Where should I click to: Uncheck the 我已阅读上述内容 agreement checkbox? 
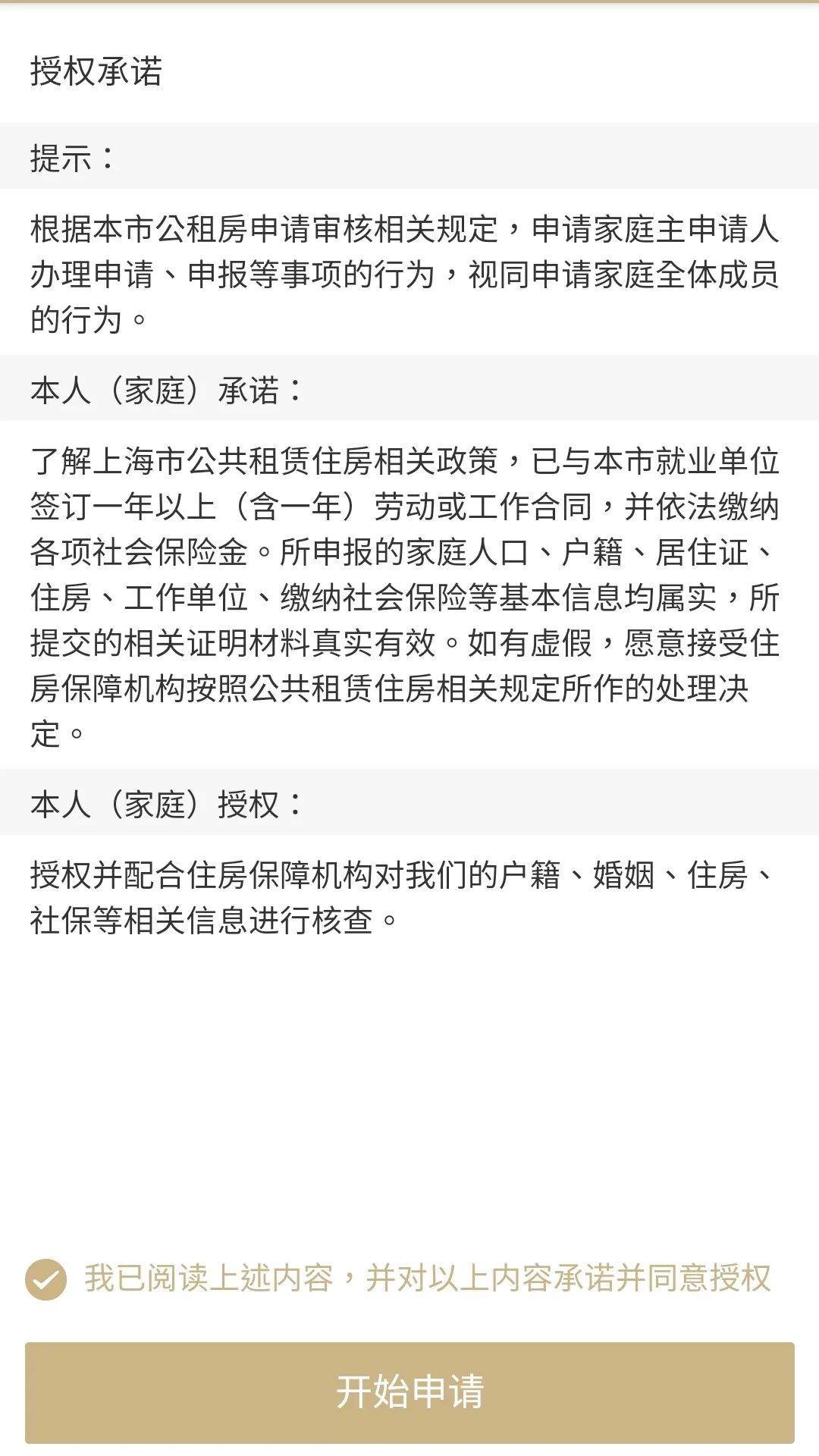[45, 1279]
